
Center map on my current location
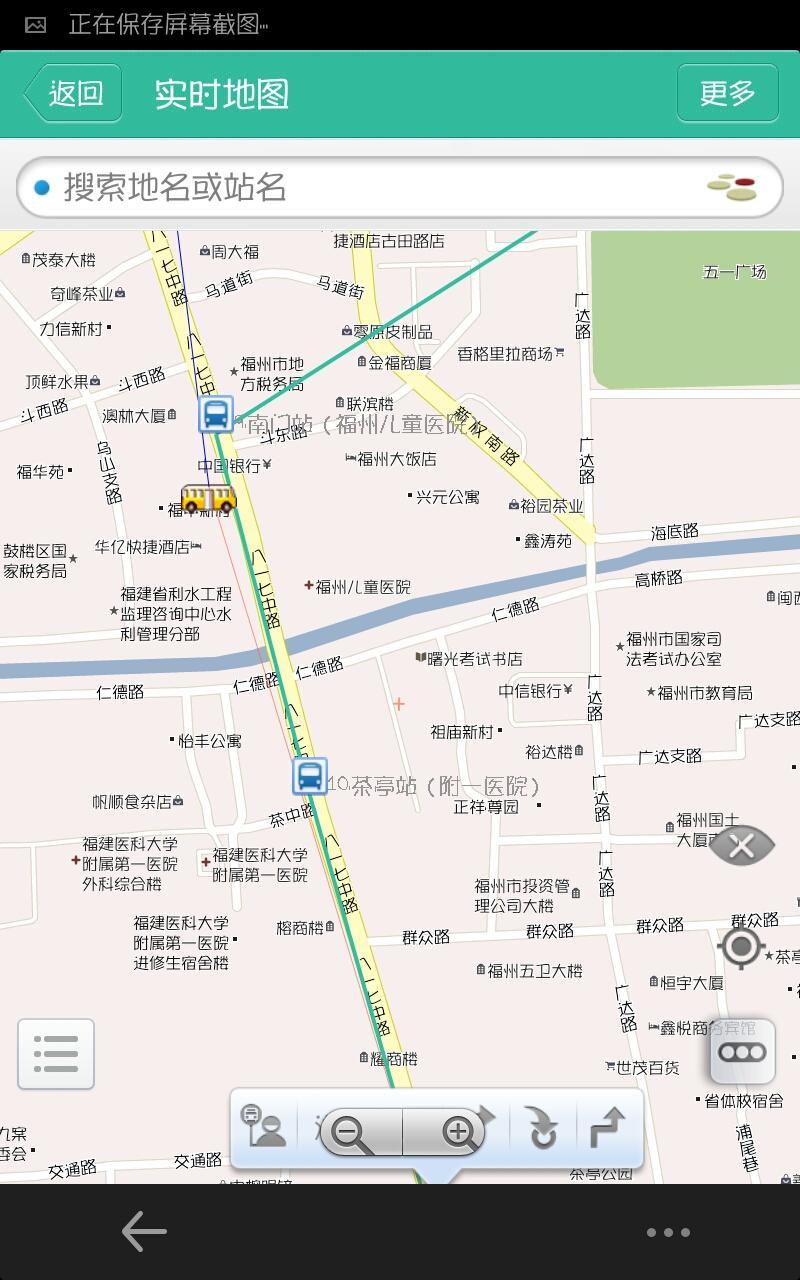(x=741, y=947)
